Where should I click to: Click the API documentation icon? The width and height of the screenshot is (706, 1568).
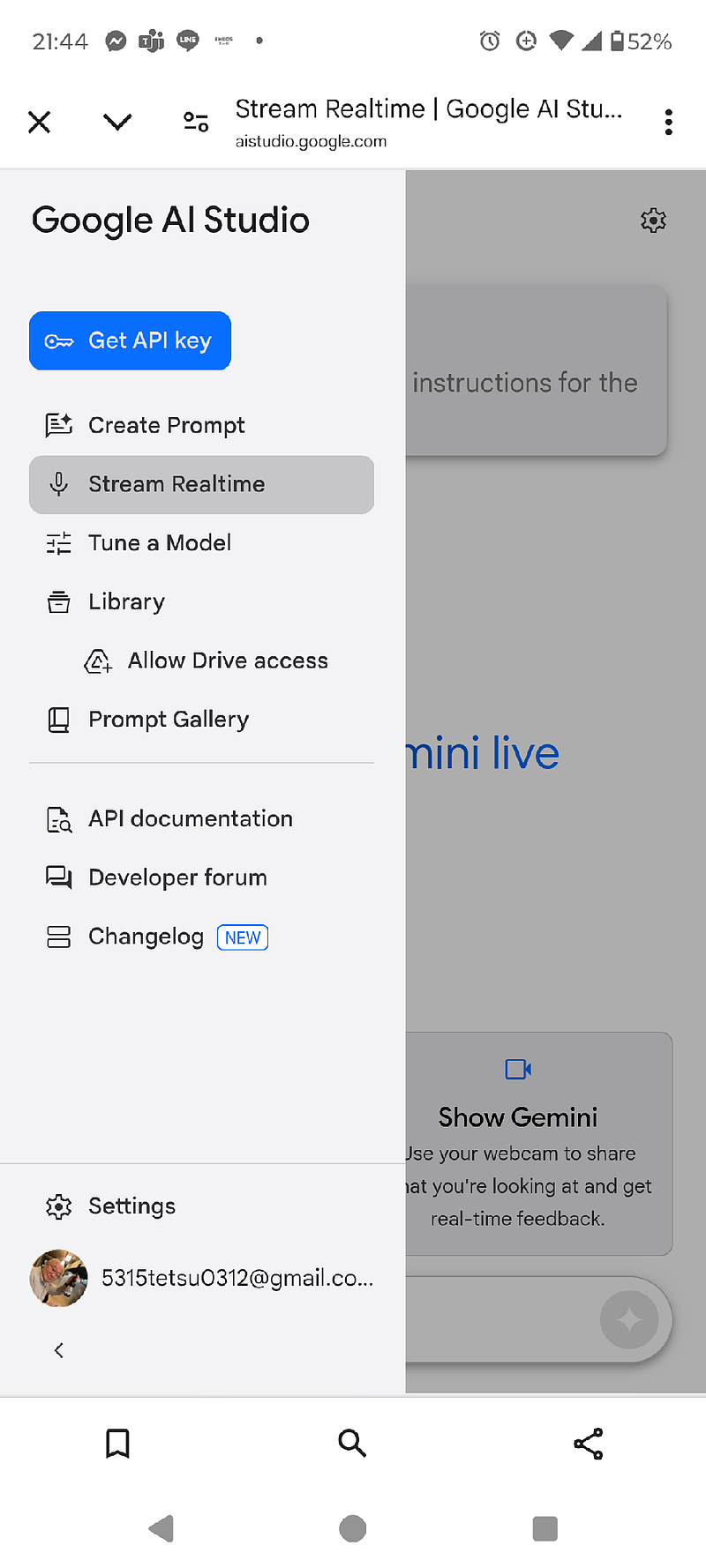58,818
